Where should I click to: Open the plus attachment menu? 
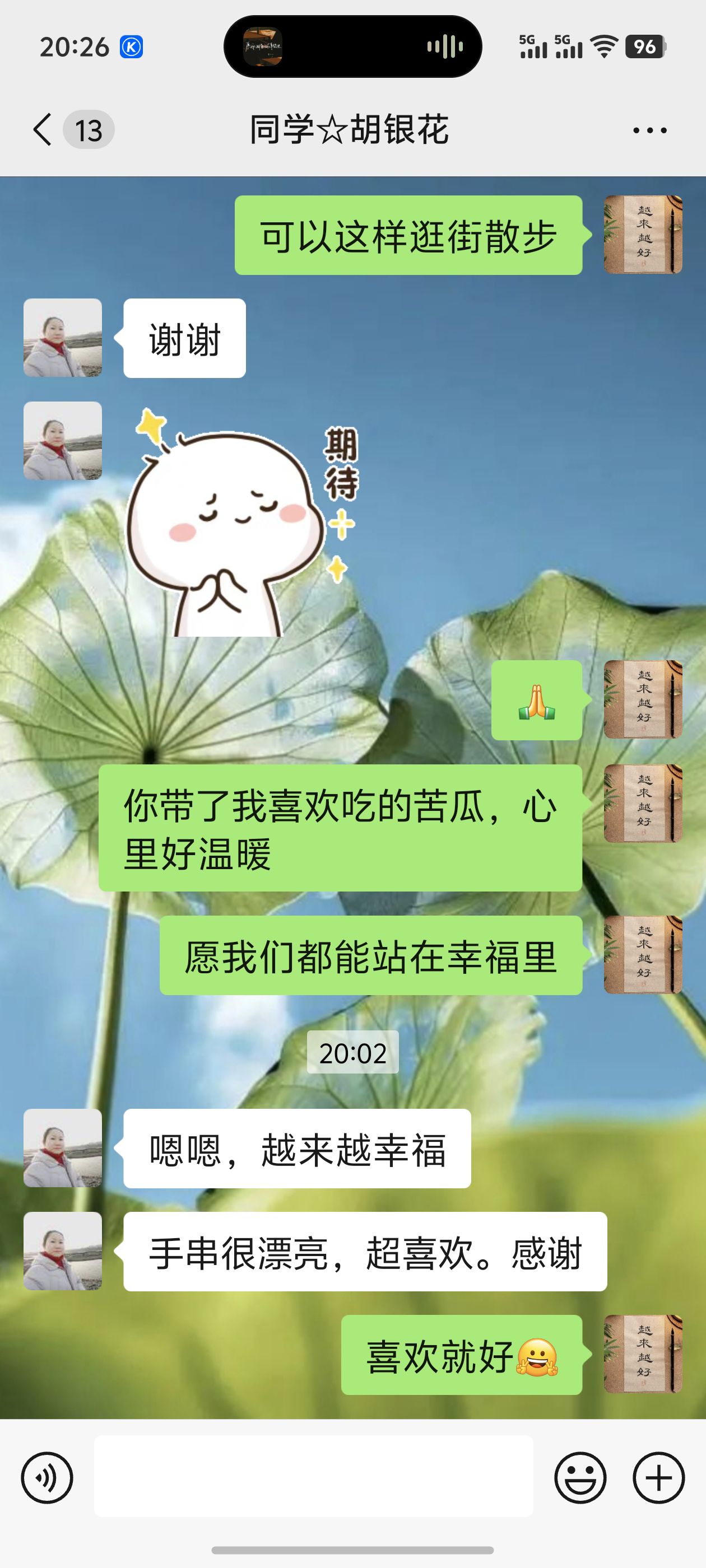(658, 1477)
